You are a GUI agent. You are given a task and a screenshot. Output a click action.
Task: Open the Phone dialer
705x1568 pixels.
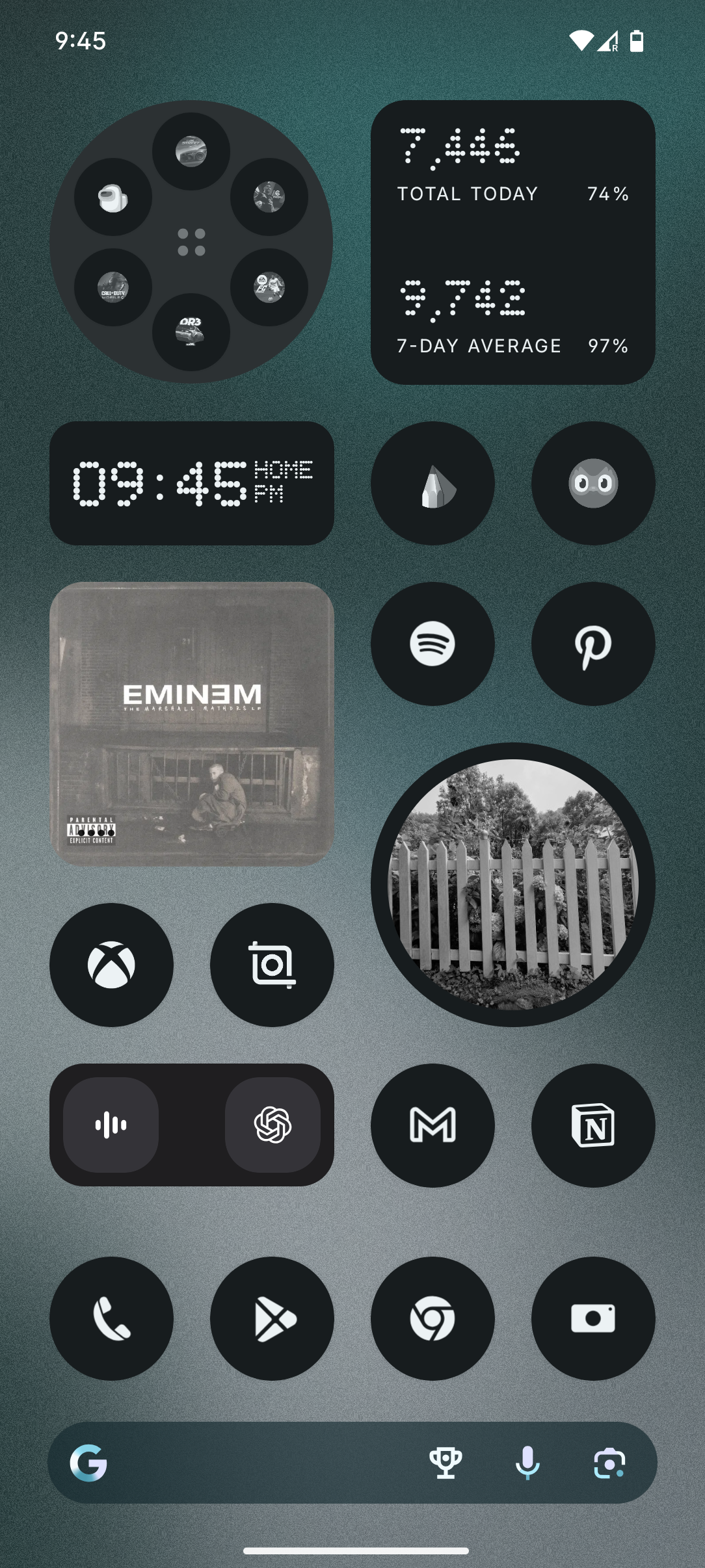click(111, 1318)
